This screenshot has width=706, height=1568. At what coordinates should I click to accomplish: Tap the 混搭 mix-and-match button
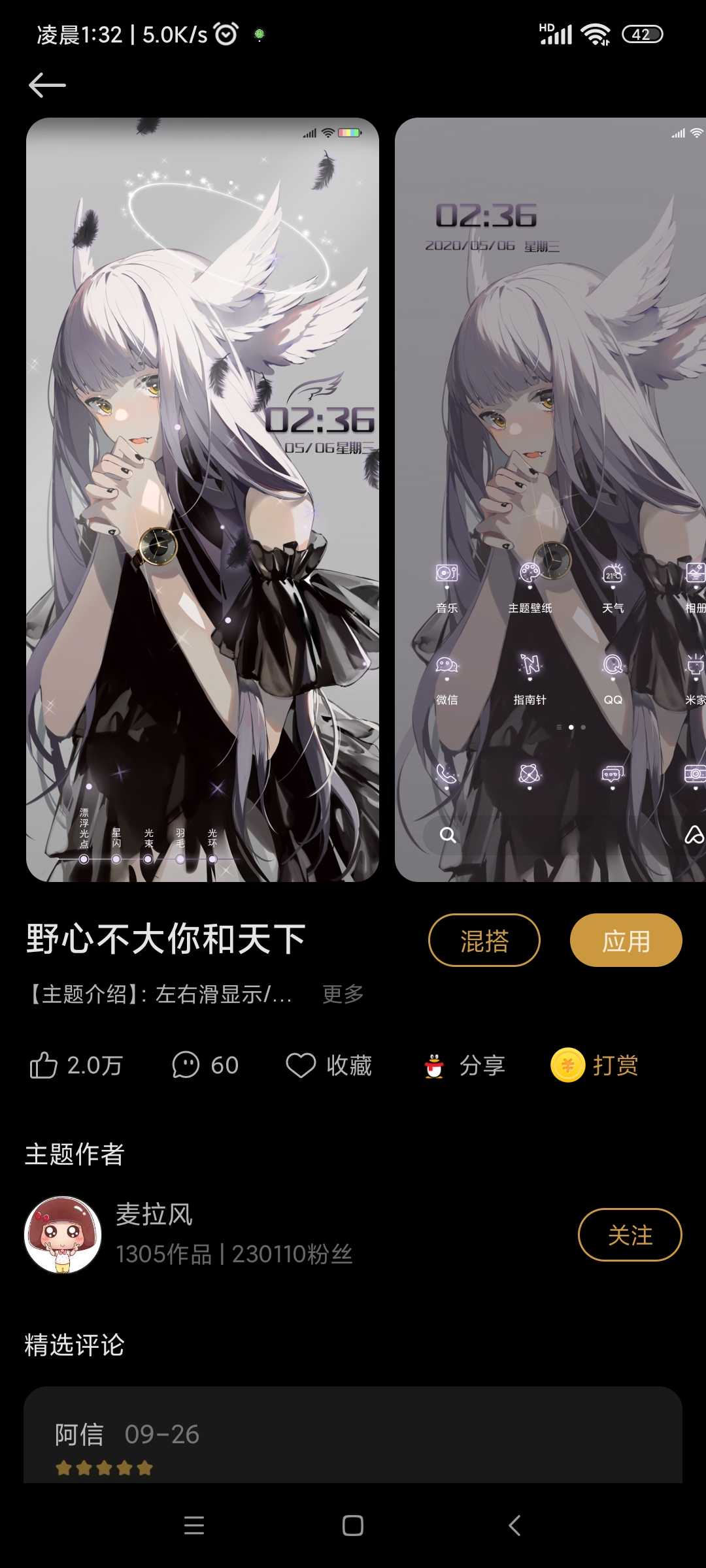tap(484, 940)
